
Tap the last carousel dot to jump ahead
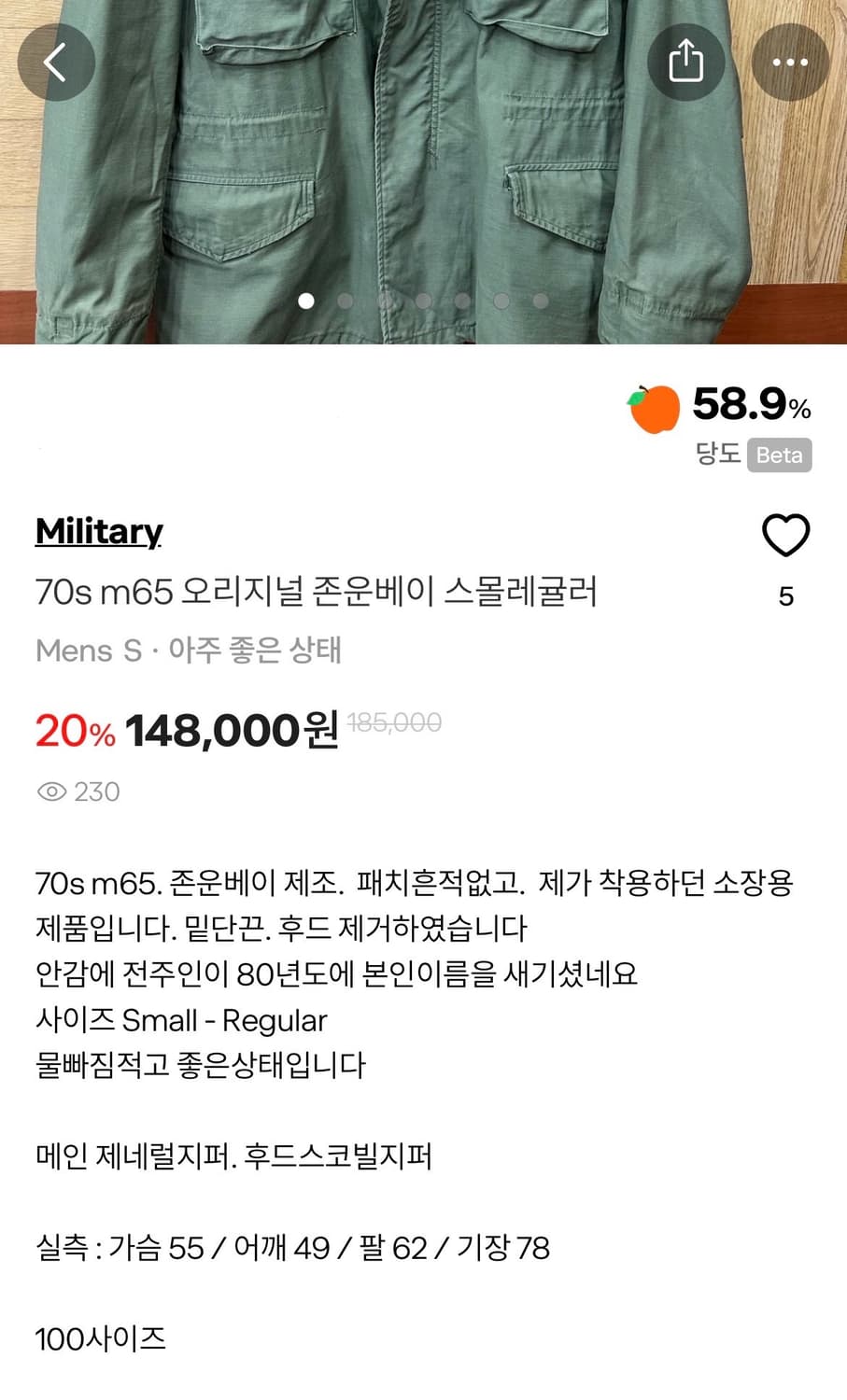[538, 301]
